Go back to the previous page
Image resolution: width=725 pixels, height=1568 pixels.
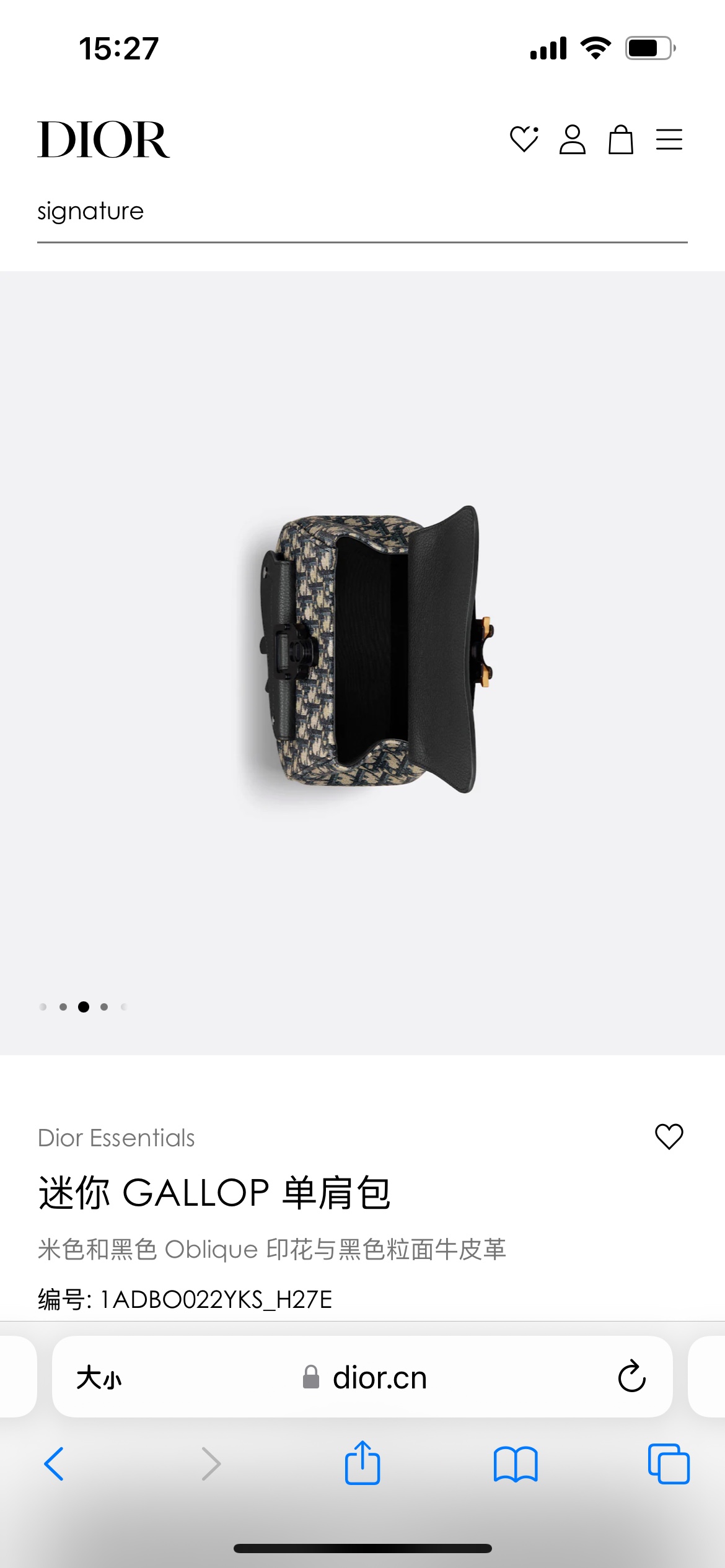tap(55, 1464)
